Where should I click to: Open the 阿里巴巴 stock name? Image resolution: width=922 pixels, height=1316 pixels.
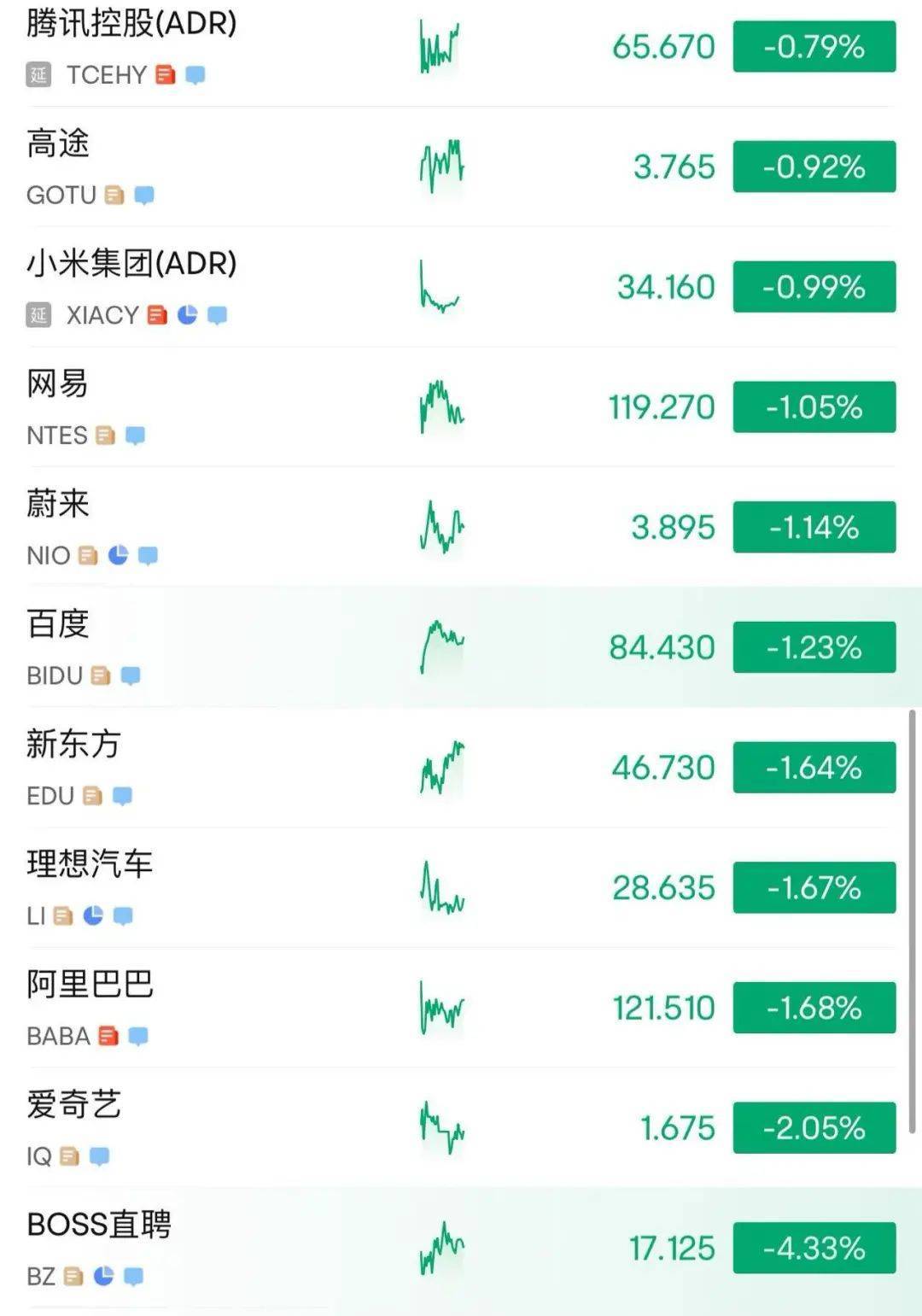tap(90, 985)
